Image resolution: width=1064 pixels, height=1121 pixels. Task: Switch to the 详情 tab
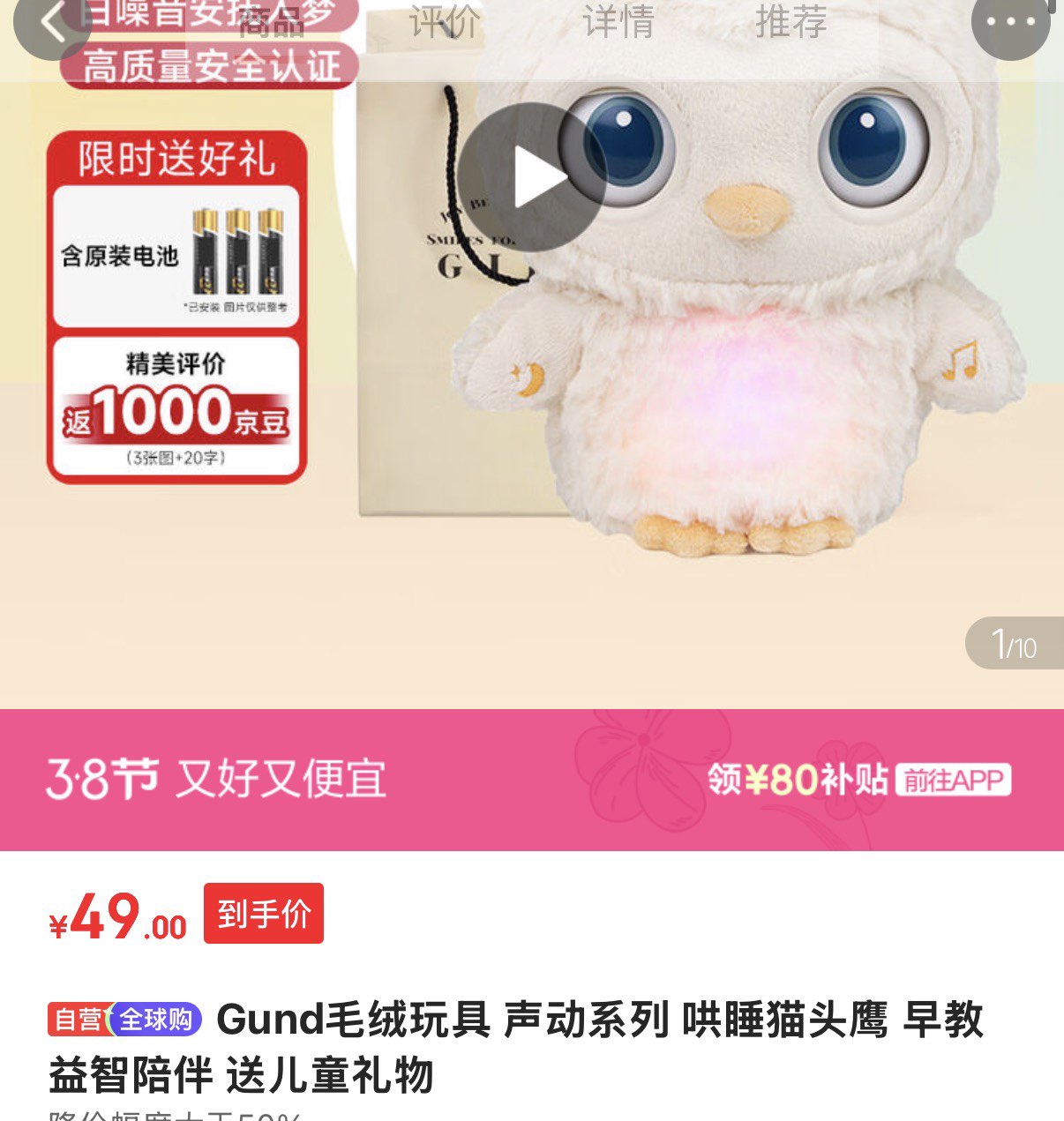(x=618, y=22)
